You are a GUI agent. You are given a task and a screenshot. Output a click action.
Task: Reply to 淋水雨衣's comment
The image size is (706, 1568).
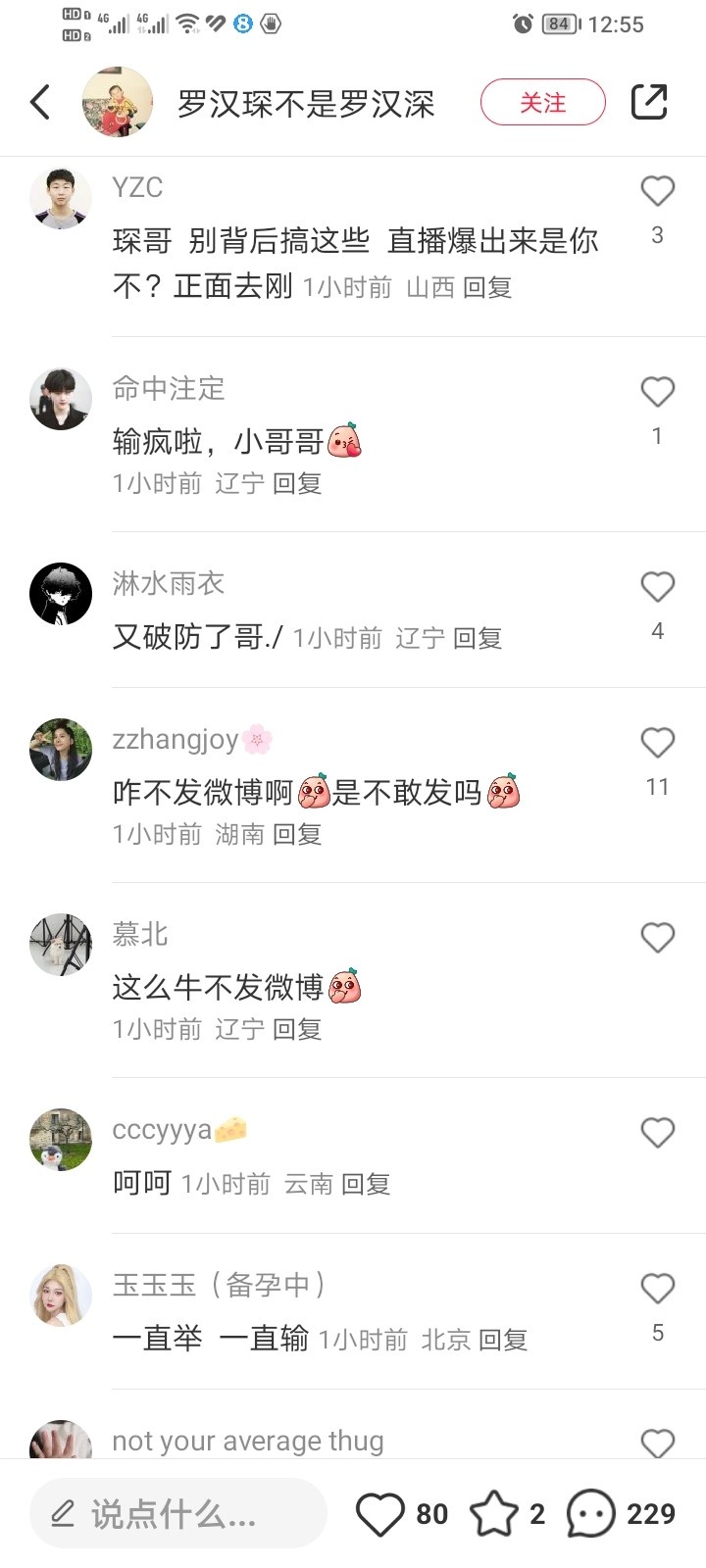[x=478, y=639]
